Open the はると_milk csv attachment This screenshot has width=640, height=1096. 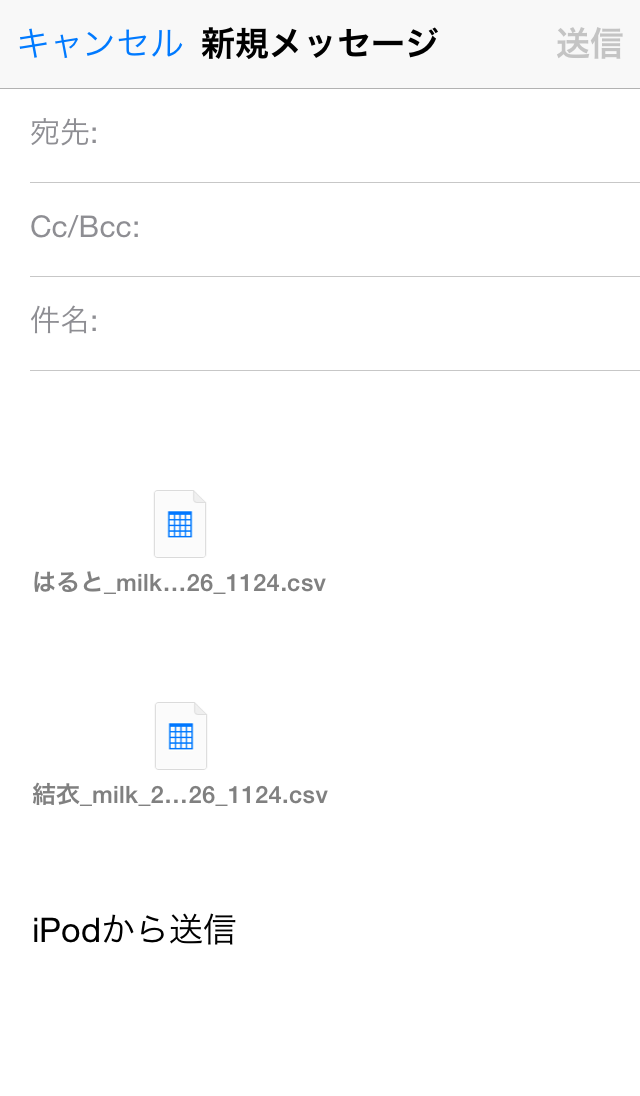click(180, 542)
